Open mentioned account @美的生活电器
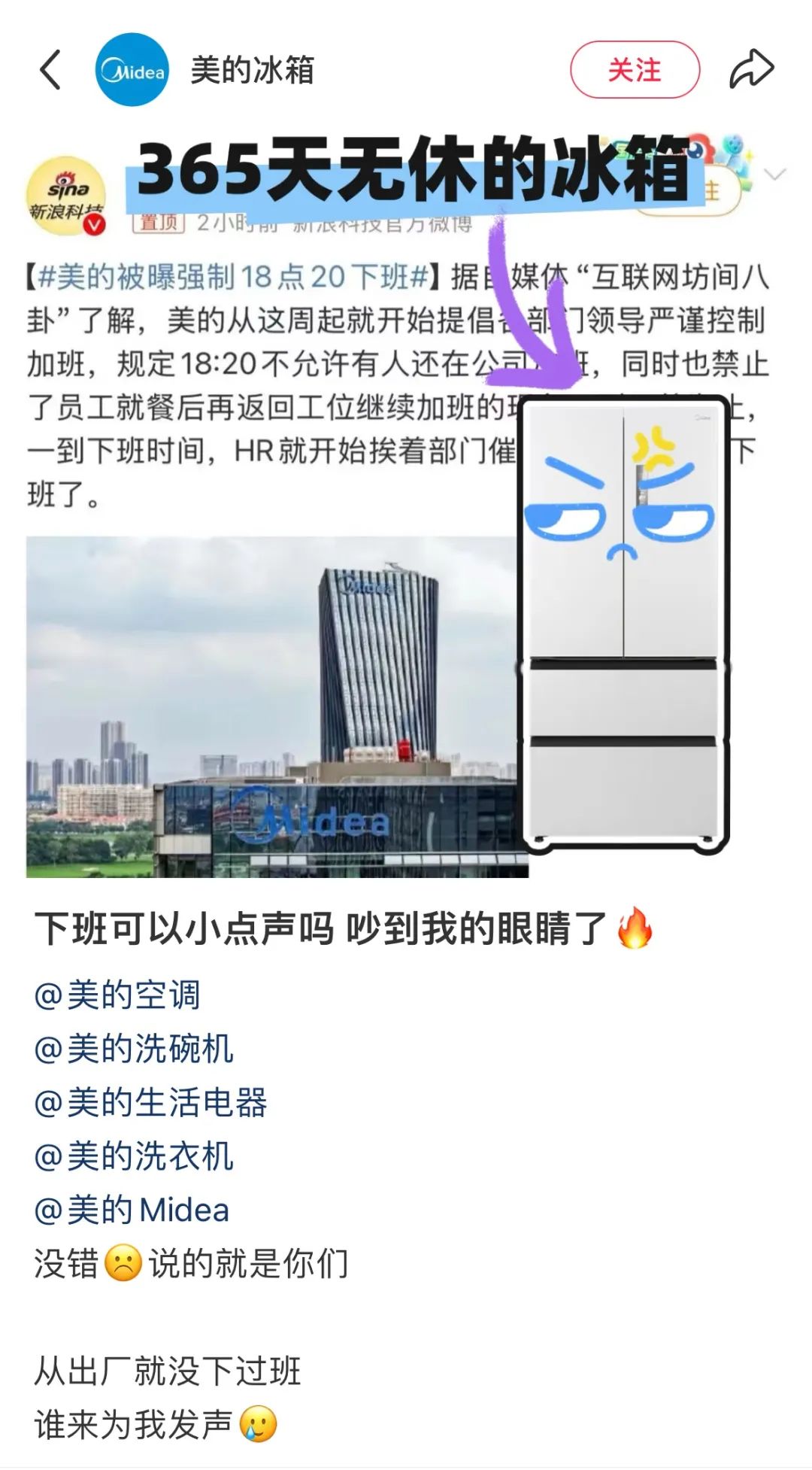812x1470 pixels. [150, 1102]
